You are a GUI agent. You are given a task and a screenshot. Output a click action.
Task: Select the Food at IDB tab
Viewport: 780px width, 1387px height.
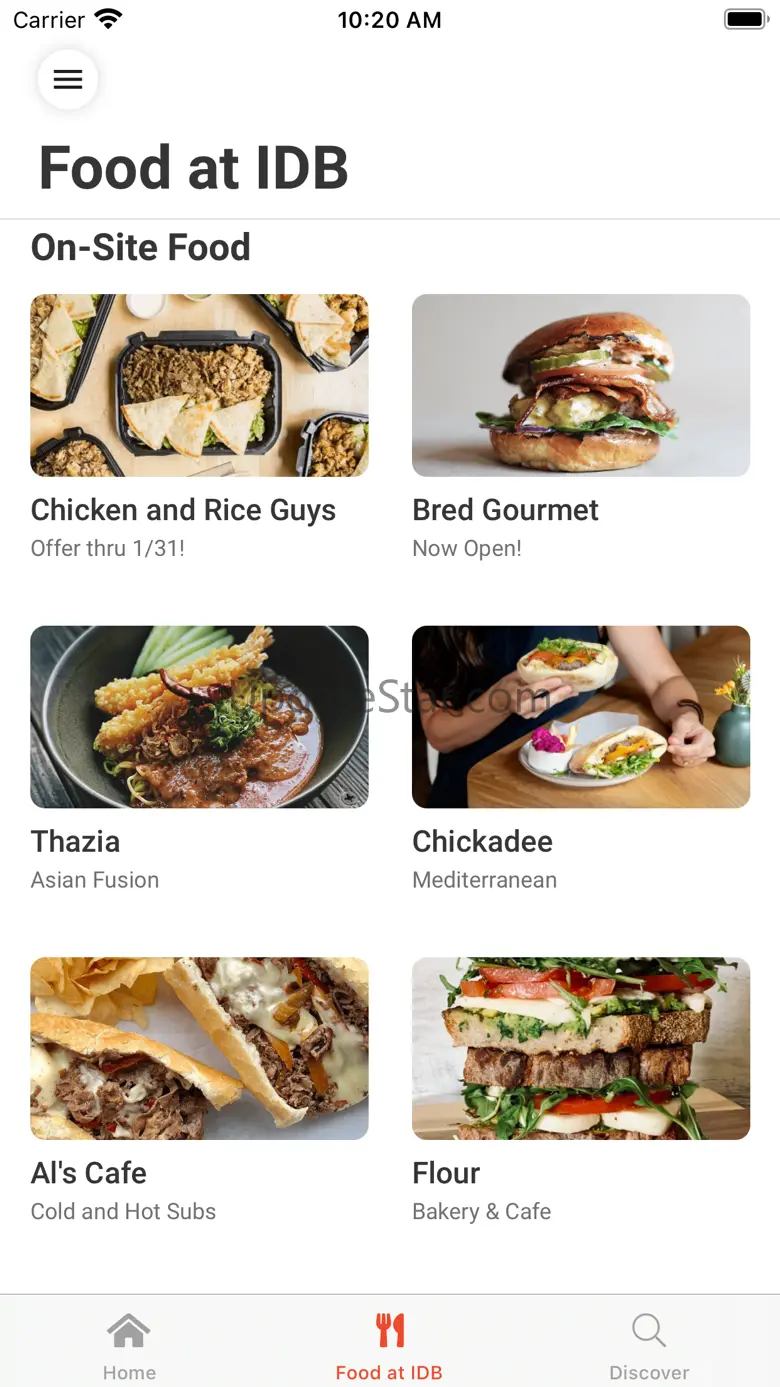click(x=389, y=1345)
